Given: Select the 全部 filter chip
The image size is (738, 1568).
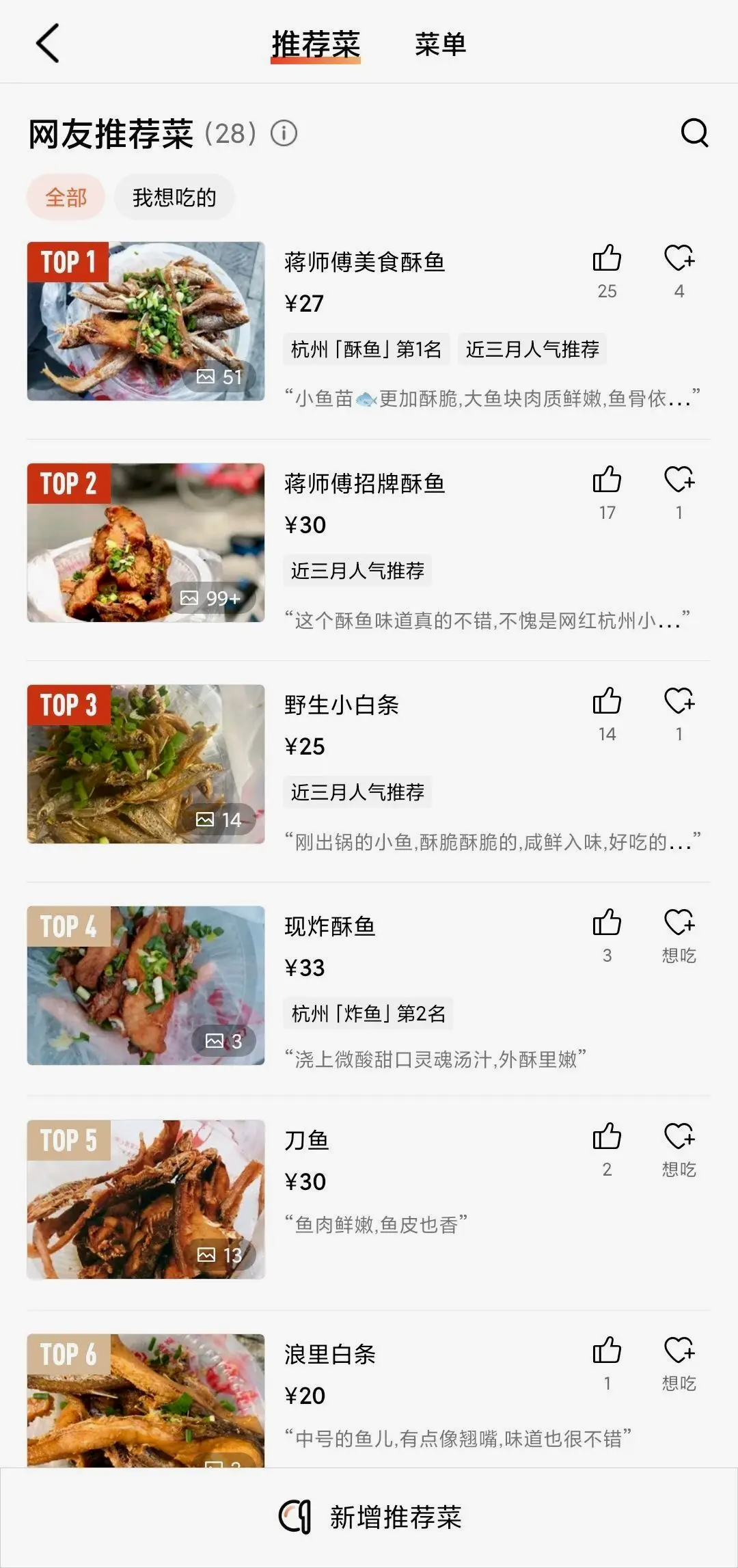Looking at the screenshot, I should (x=66, y=198).
